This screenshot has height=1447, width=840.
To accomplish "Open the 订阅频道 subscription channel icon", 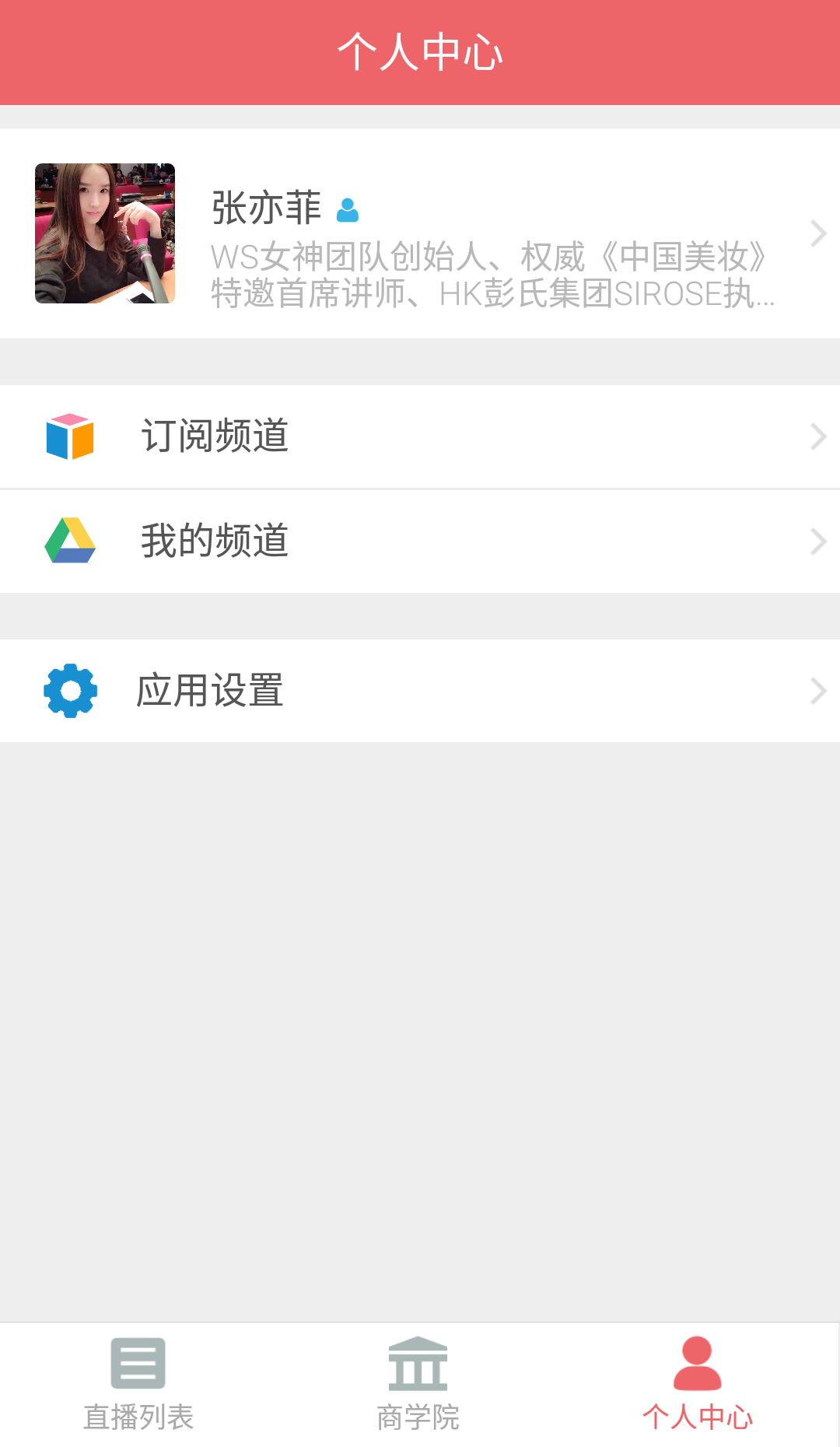I will point(70,436).
